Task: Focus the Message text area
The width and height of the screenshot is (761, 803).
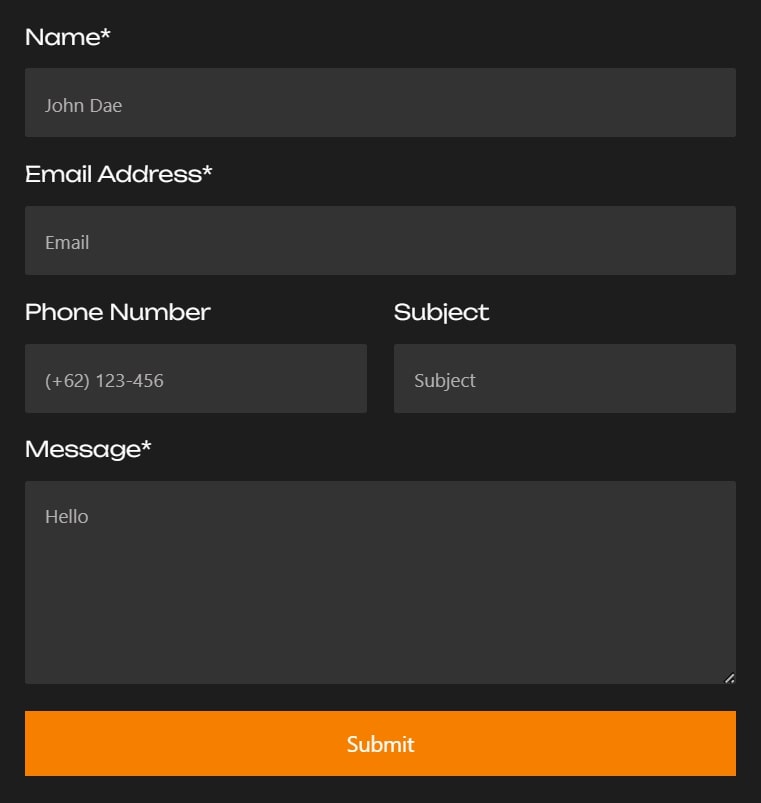Action: point(380,582)
